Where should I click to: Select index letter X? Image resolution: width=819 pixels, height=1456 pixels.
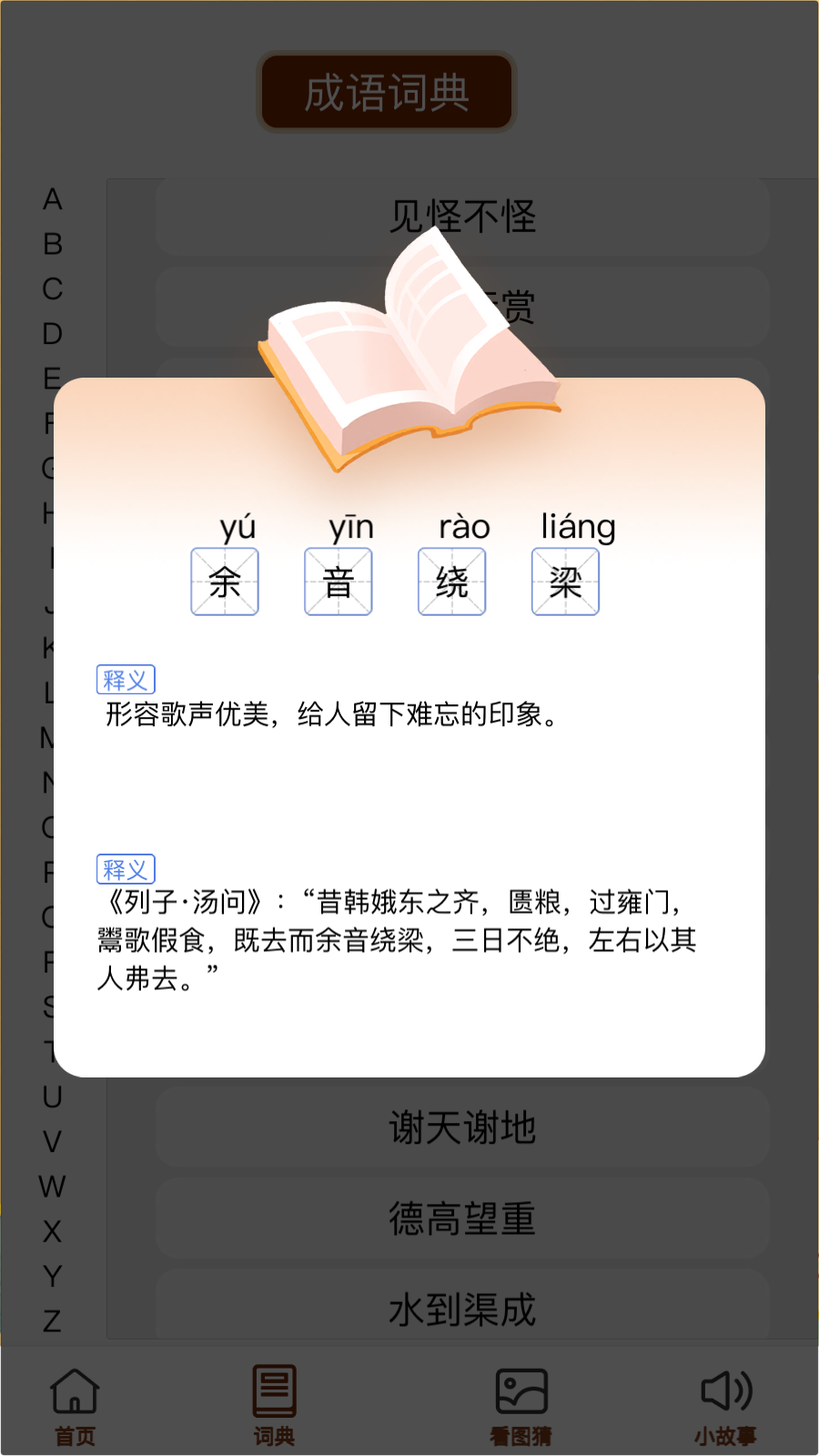click(x=53, y=1231)
